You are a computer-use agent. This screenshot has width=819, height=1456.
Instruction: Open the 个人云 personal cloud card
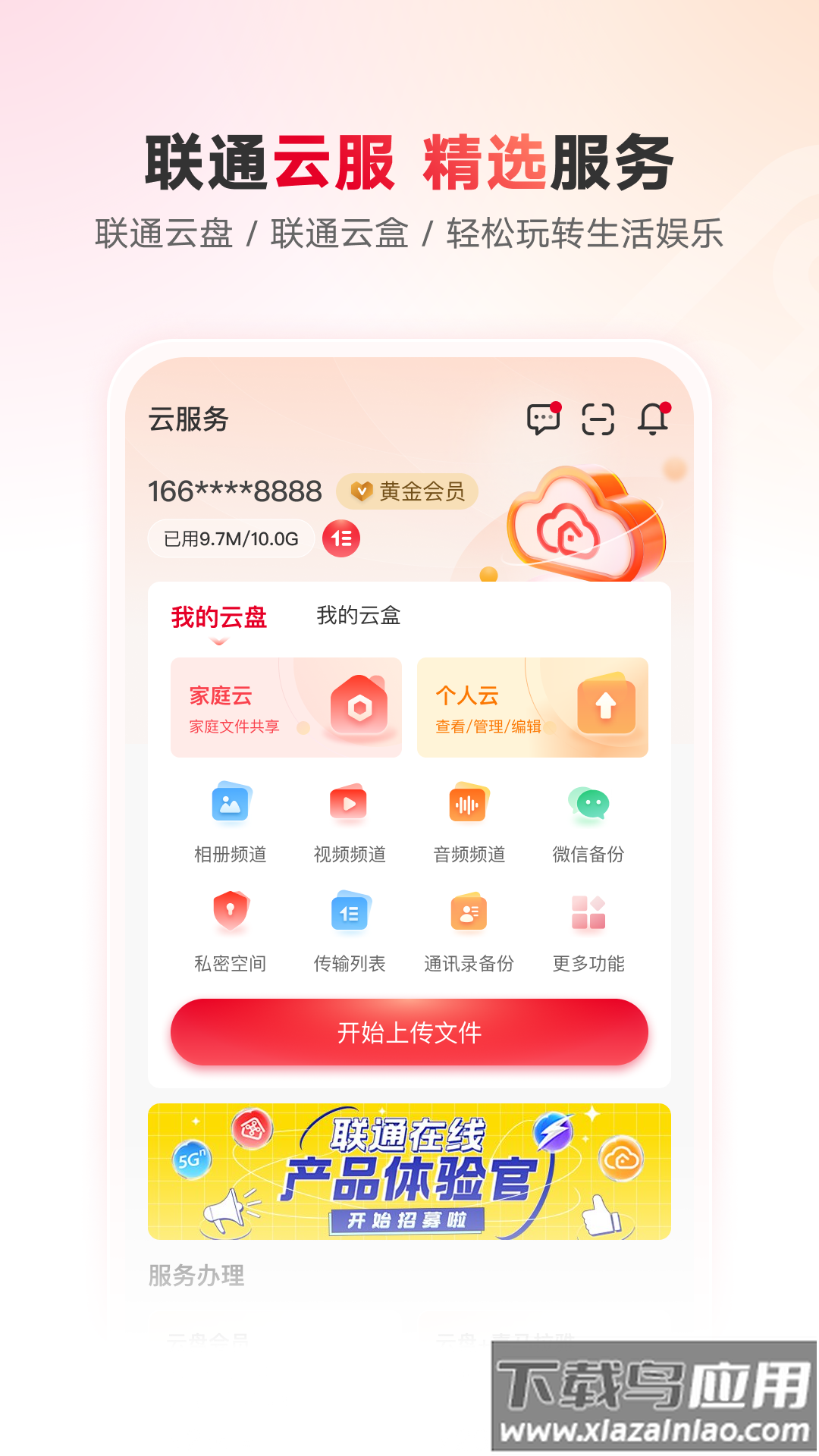[532, 708]
